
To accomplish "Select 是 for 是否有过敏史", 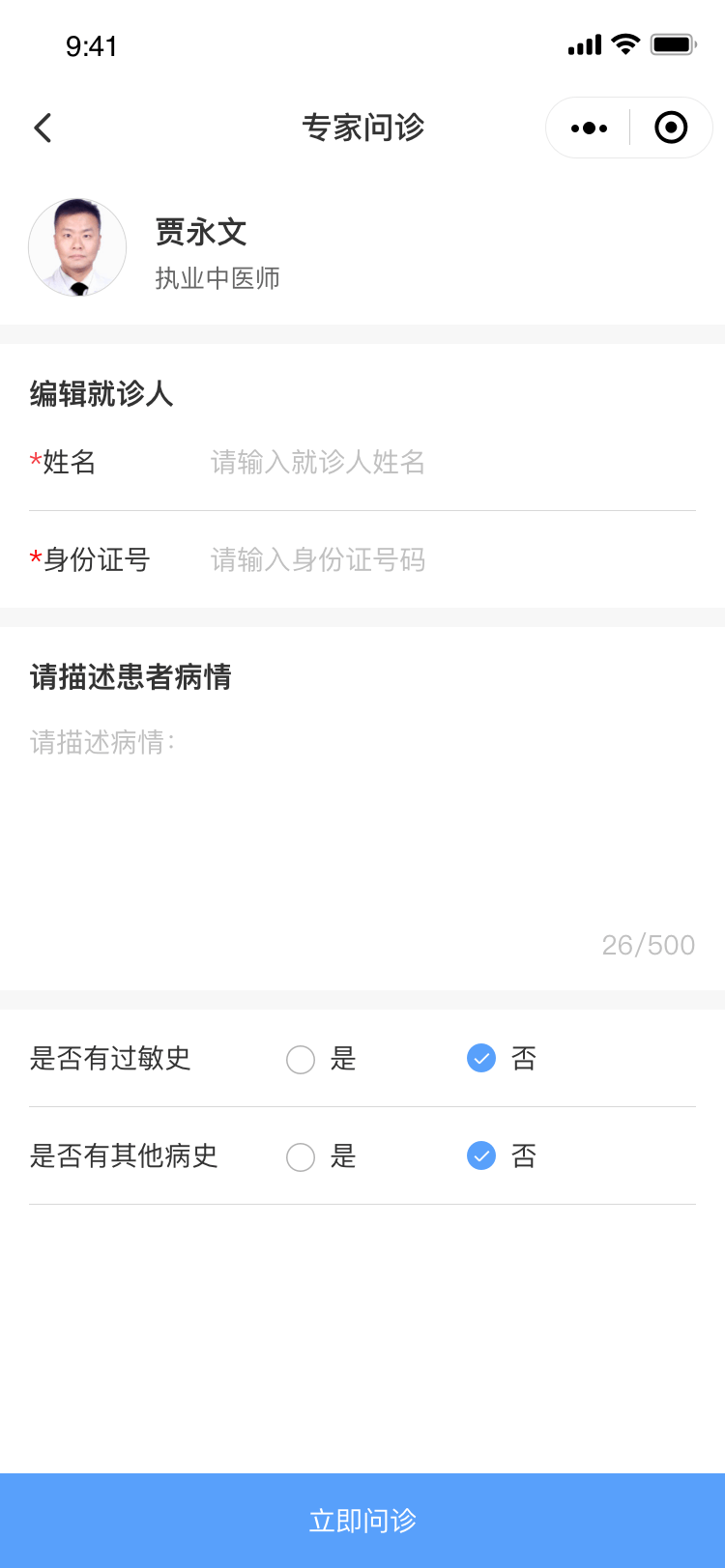I will click(x=301, y=1060).
